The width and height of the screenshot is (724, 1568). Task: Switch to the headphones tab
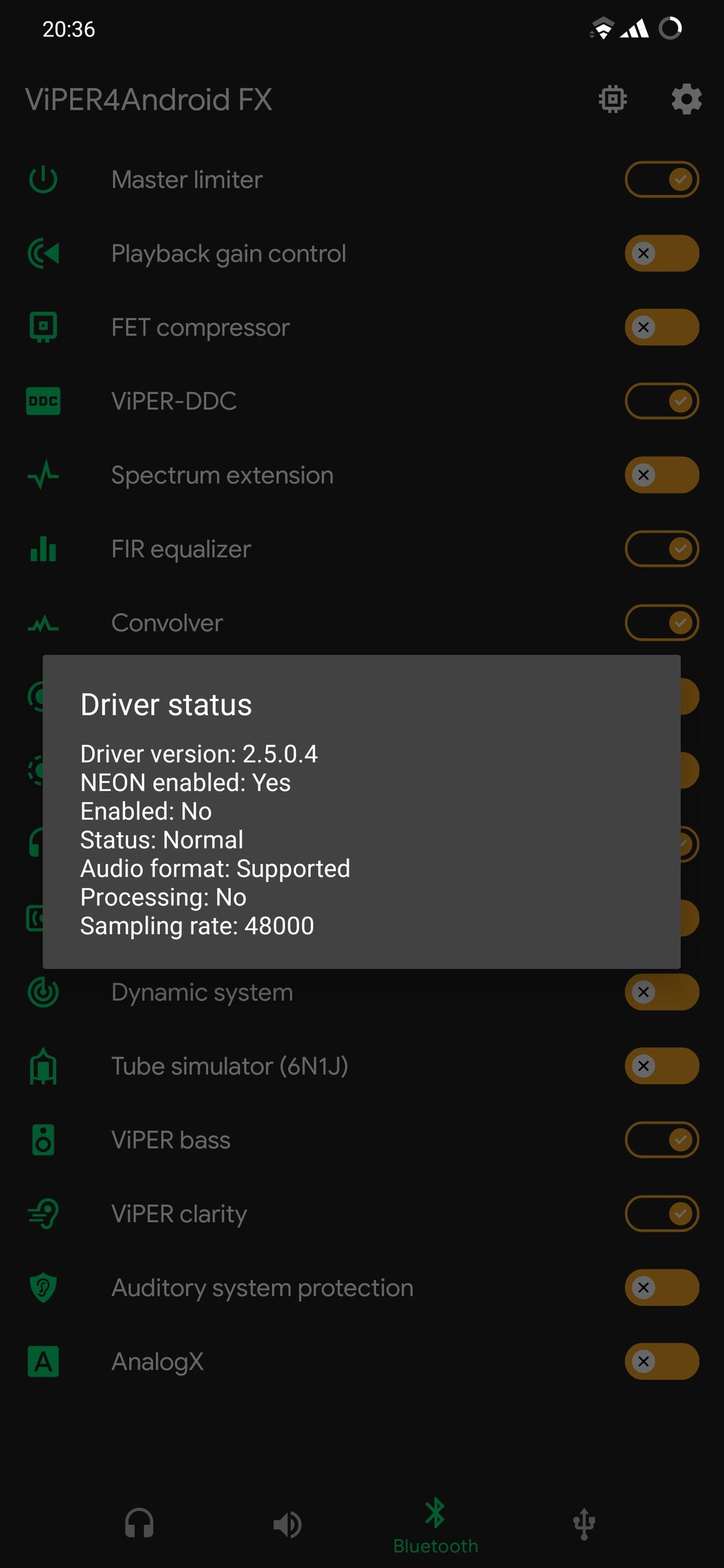[x=139, y=1524]
